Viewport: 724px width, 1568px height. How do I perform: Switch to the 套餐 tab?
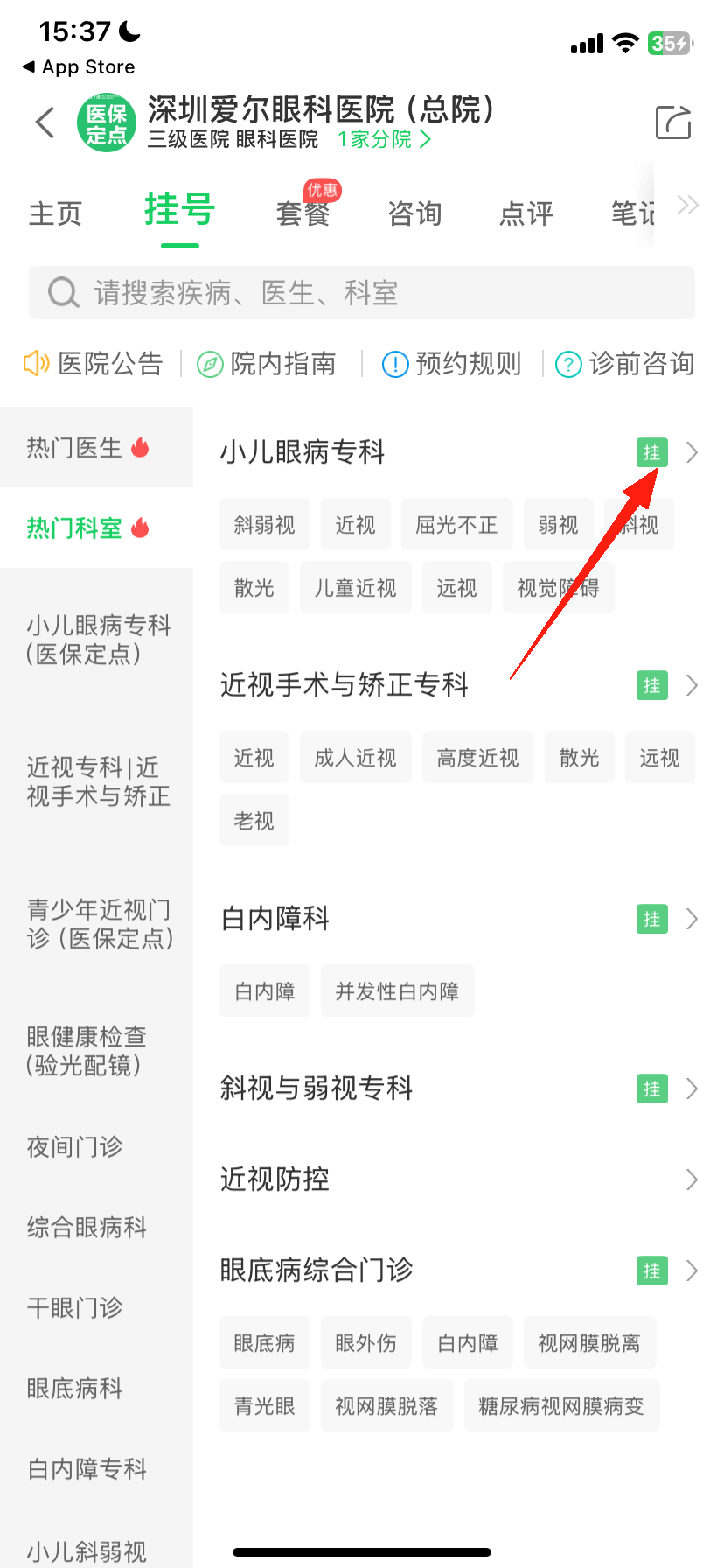(303, 213)
